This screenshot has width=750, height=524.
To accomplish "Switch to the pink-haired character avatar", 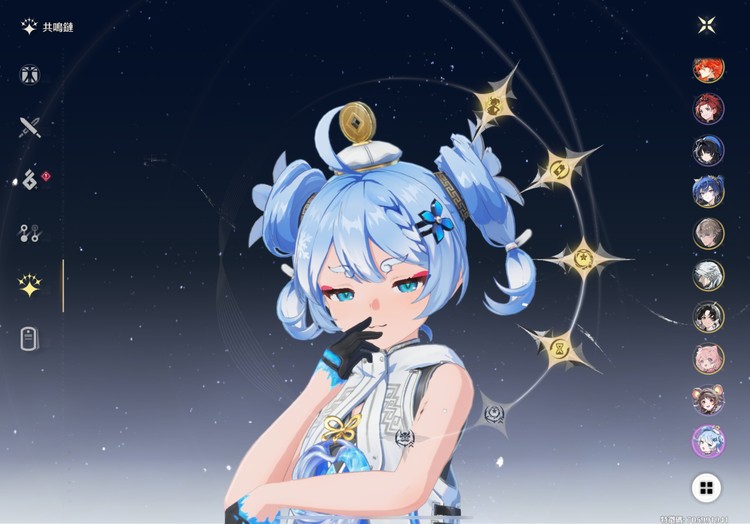I will click(x=708, y=357).
